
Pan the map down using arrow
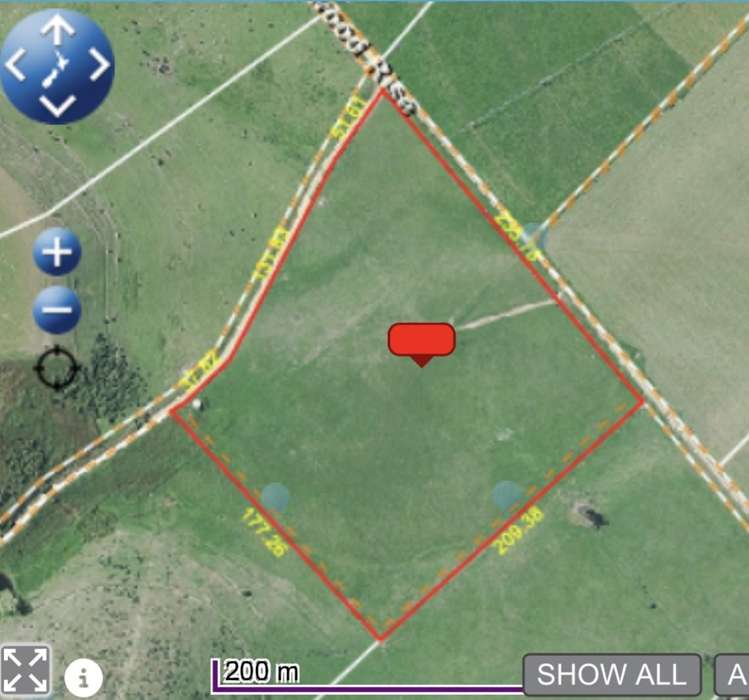57,103
